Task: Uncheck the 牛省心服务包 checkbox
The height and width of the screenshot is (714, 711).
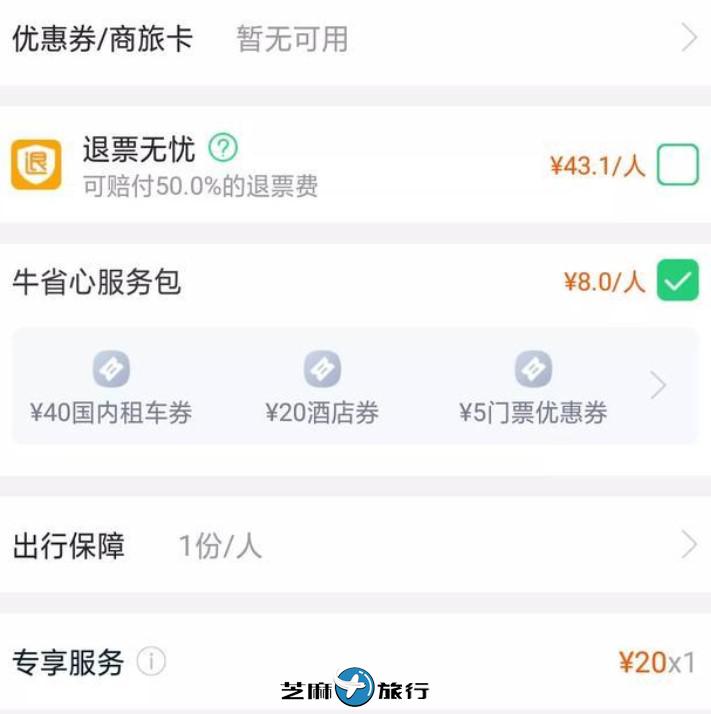Action: pyautogui.click(x=677, y=281)
